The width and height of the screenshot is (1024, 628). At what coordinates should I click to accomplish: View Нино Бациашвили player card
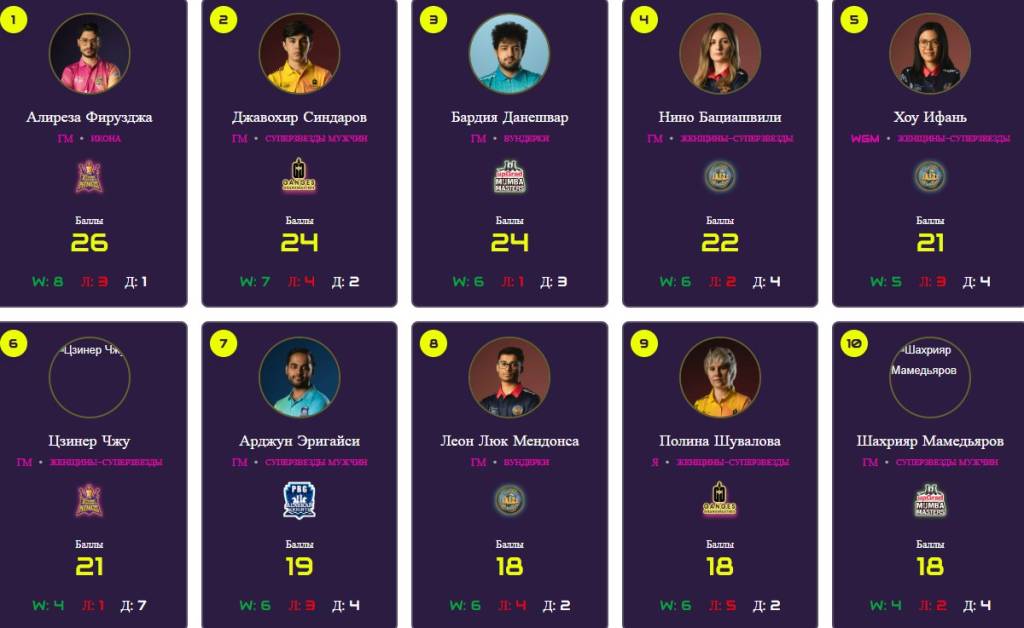(719, 150)
